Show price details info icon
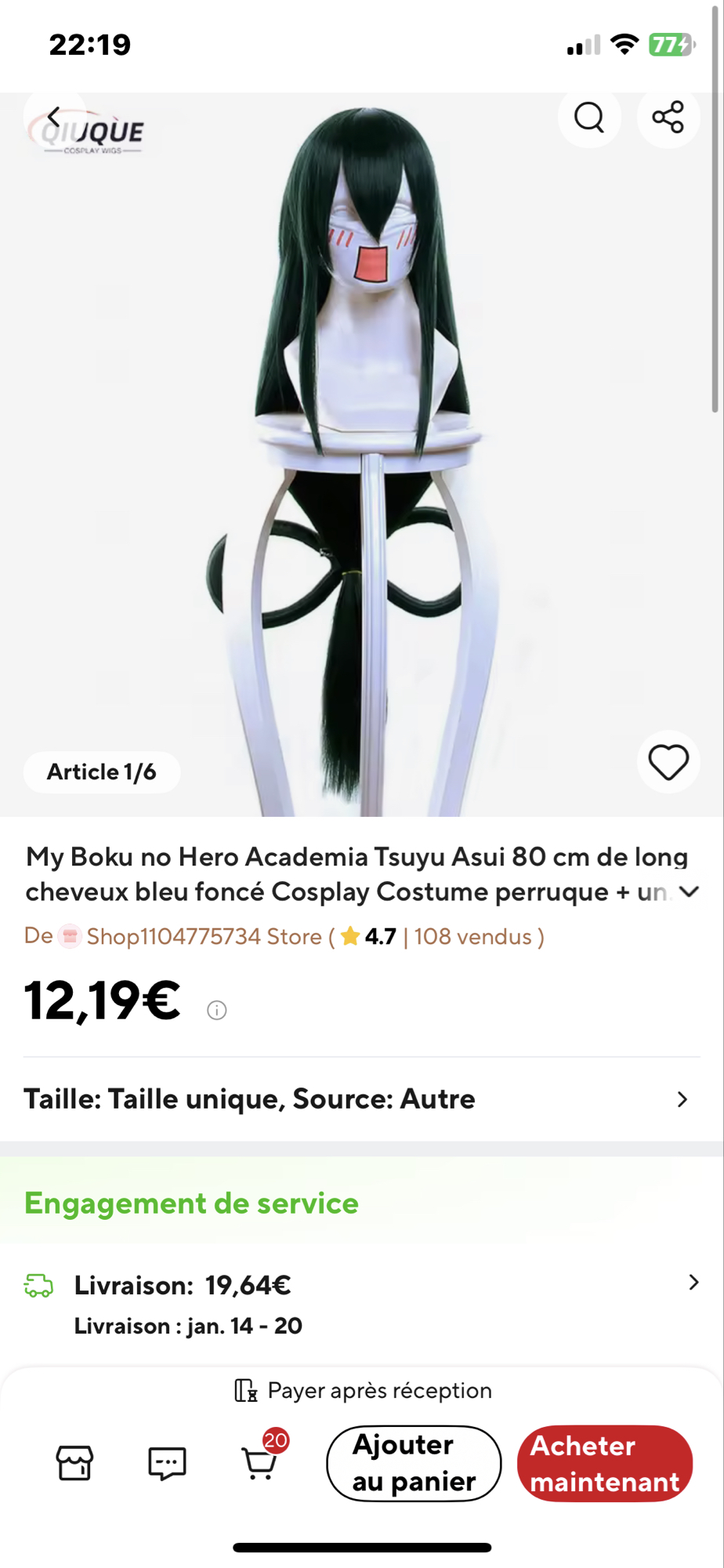This screenshot has height=1568, width=724. (x=217, y=1010)
